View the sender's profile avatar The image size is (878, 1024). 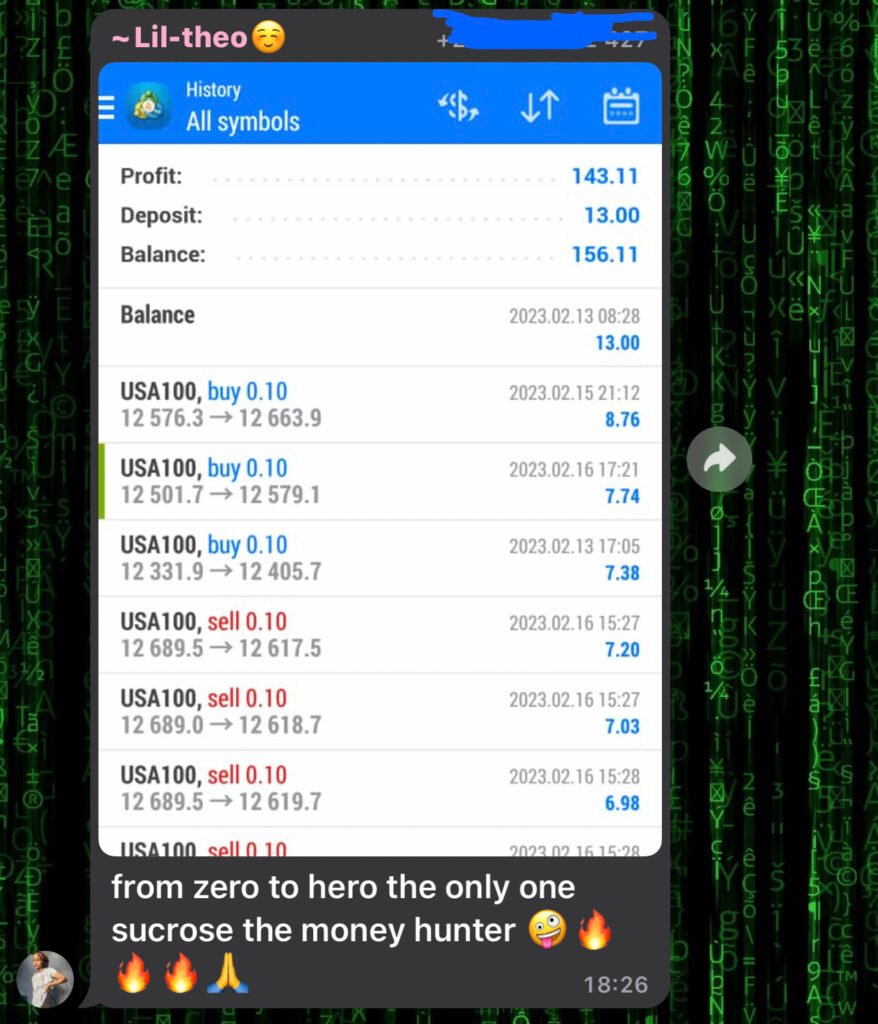pos(45,978)
